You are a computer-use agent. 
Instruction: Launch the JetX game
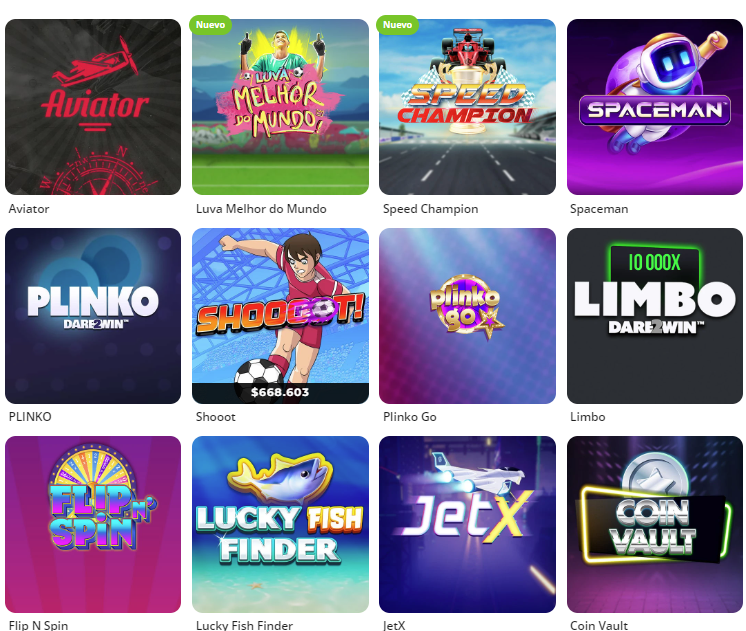tap(467, 523)
